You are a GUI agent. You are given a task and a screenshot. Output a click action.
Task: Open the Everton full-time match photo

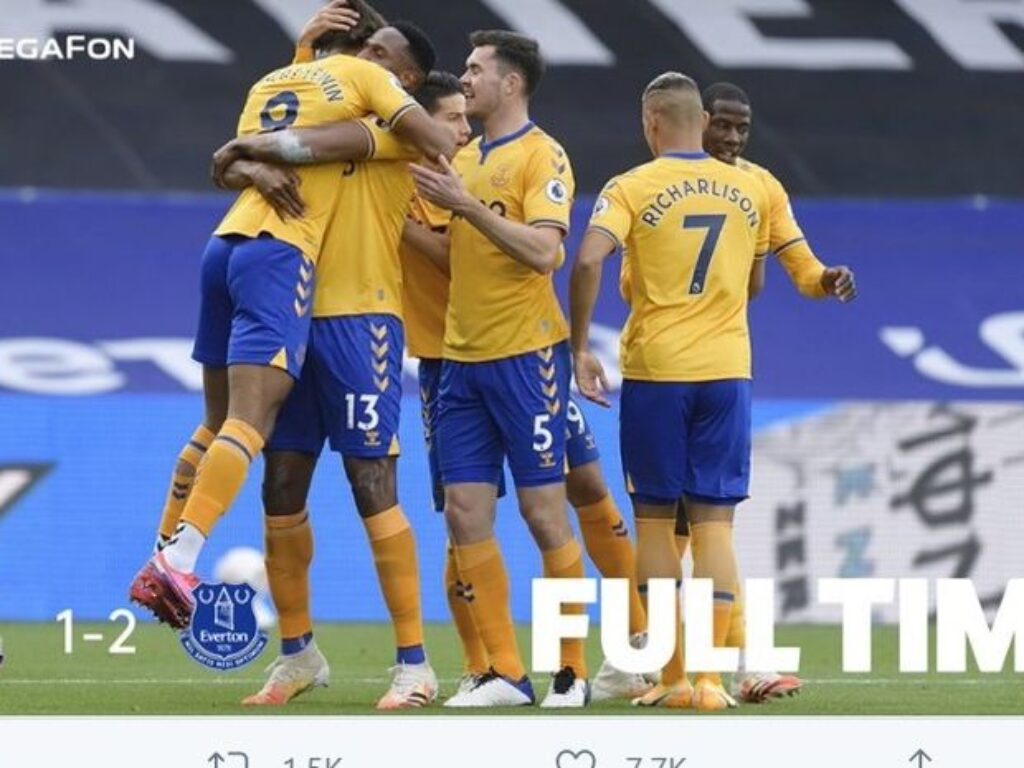(x=512, y=360)
